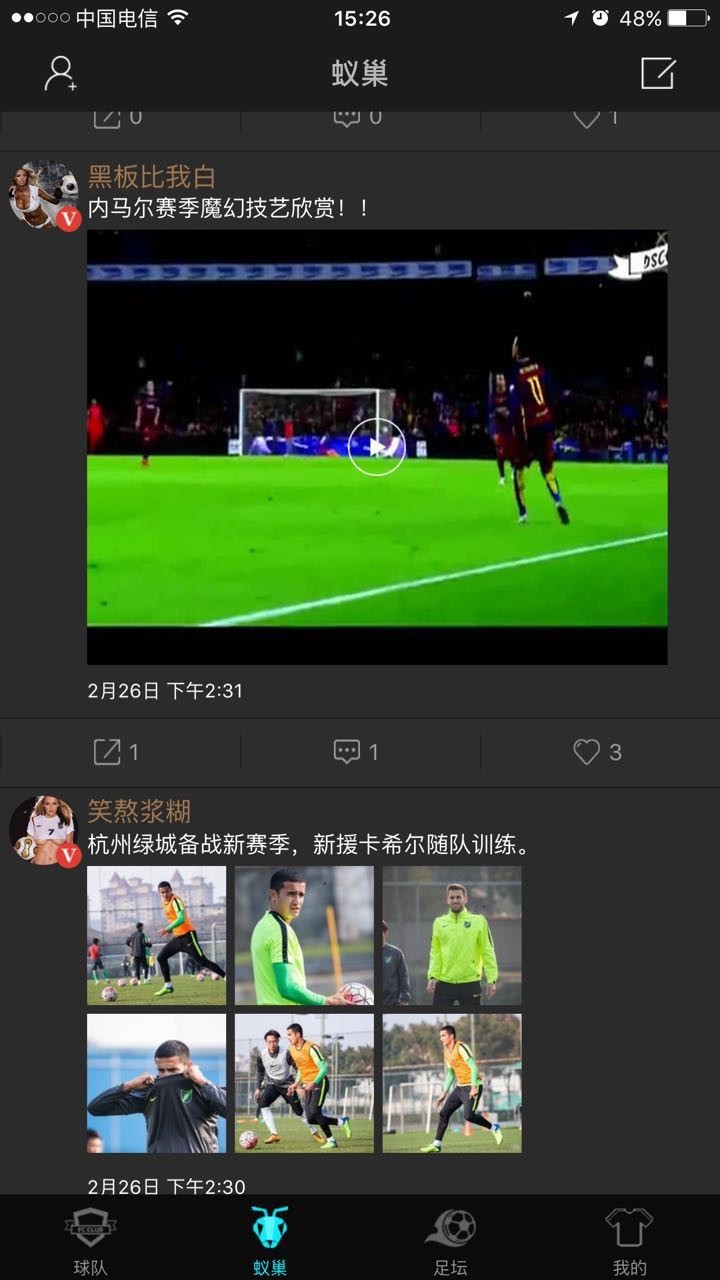Image resolution: width=720 pixels, height=1280 pixels.
Task: Open profile of 笑熬浆糊
Action: click(140, 810)
